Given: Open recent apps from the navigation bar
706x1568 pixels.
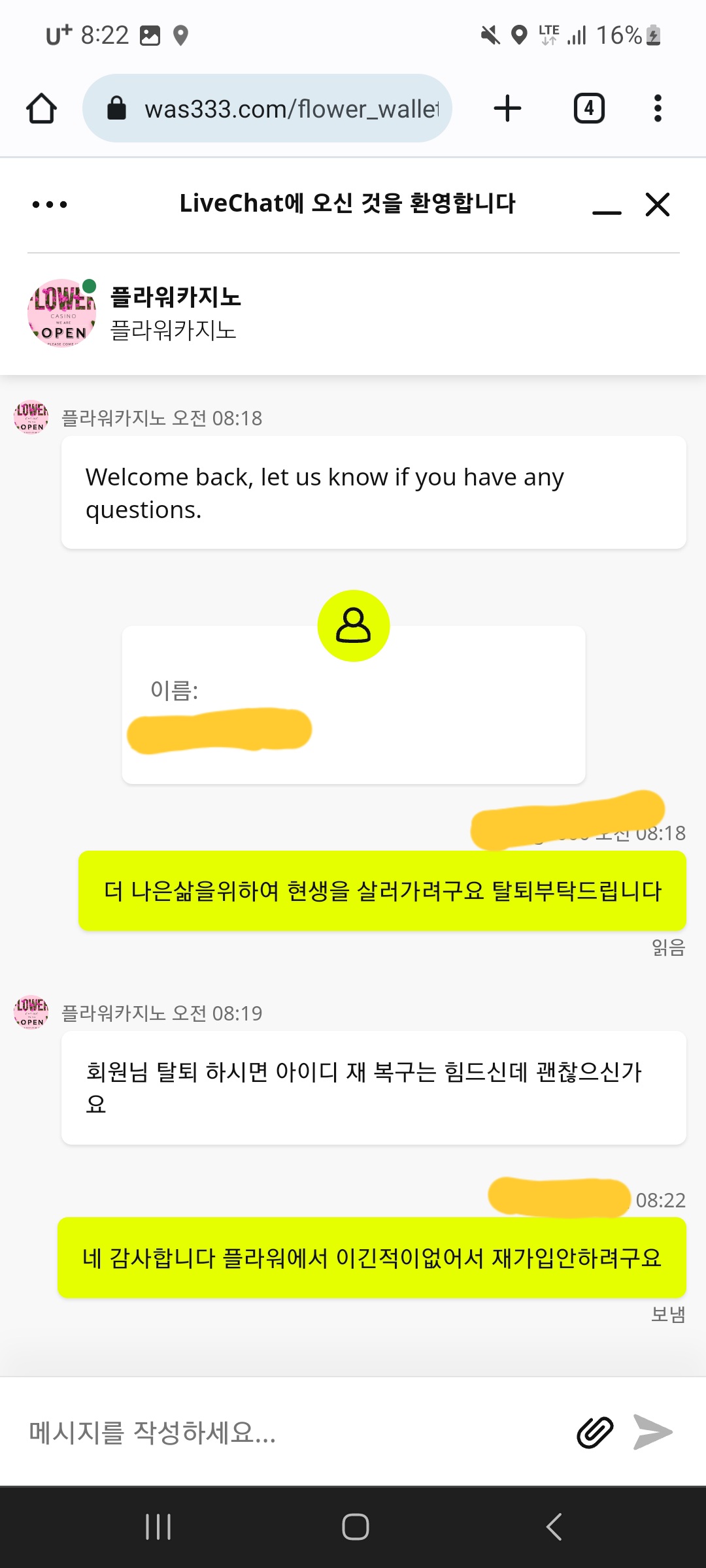Looking at the screenshot, I should point(158,1527).
